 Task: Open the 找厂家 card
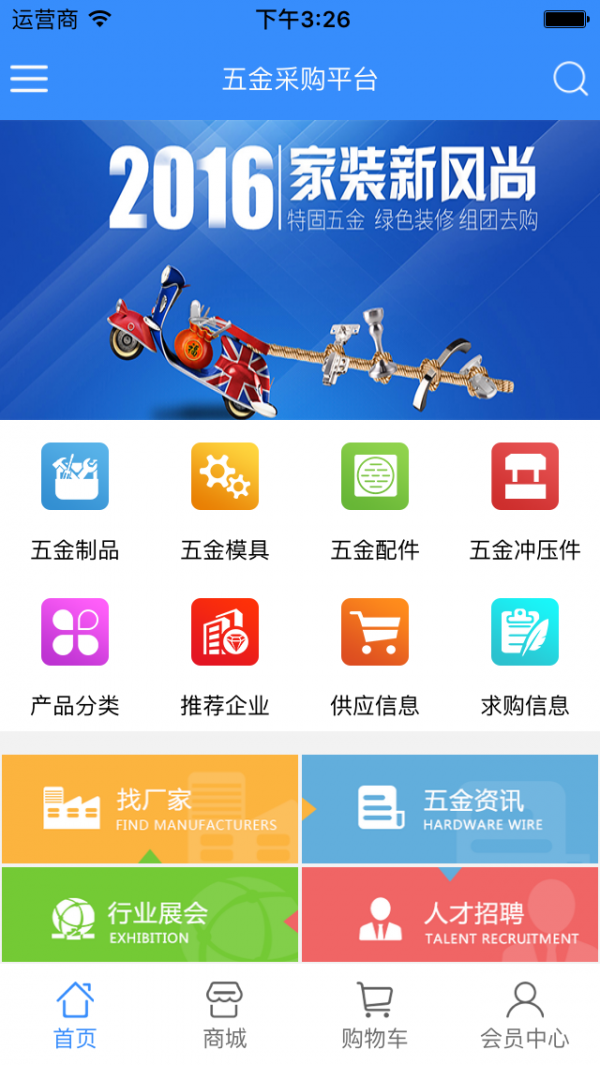point(150,809)
